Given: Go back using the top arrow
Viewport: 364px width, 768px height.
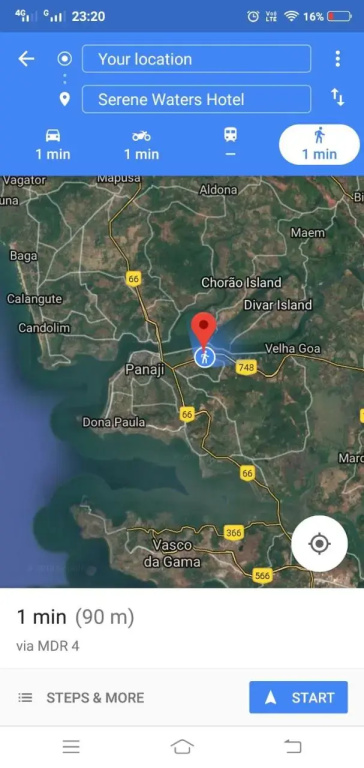Looking at the screenshot, I should pos(26,59).
